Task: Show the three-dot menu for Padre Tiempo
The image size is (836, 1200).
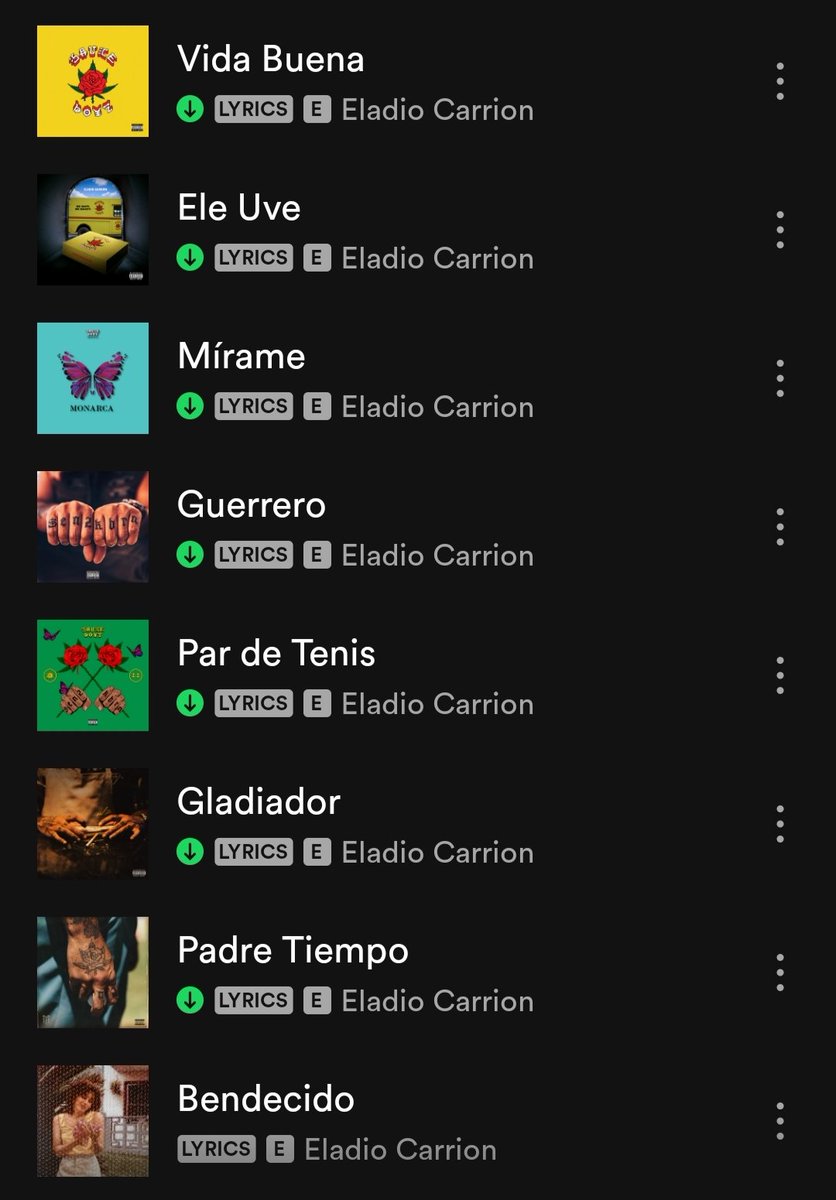Action: [x=780, y=972]
